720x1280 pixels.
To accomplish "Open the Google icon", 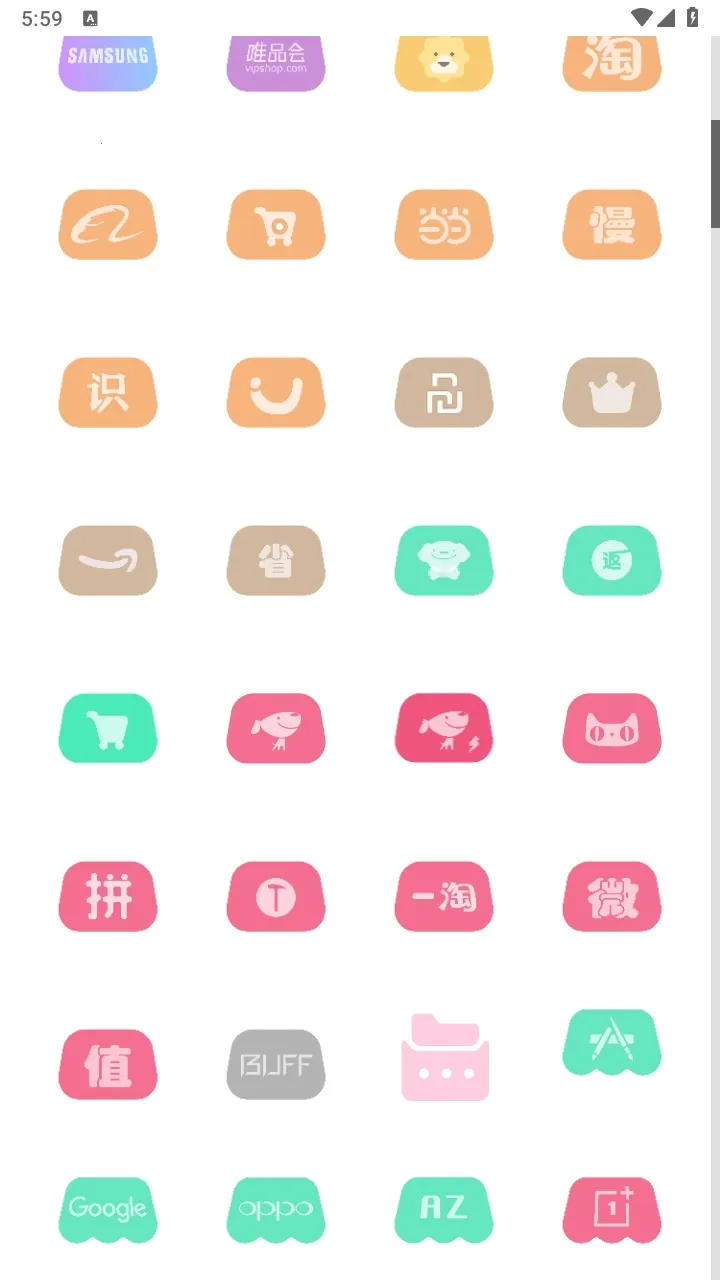I will [107, 1211].
